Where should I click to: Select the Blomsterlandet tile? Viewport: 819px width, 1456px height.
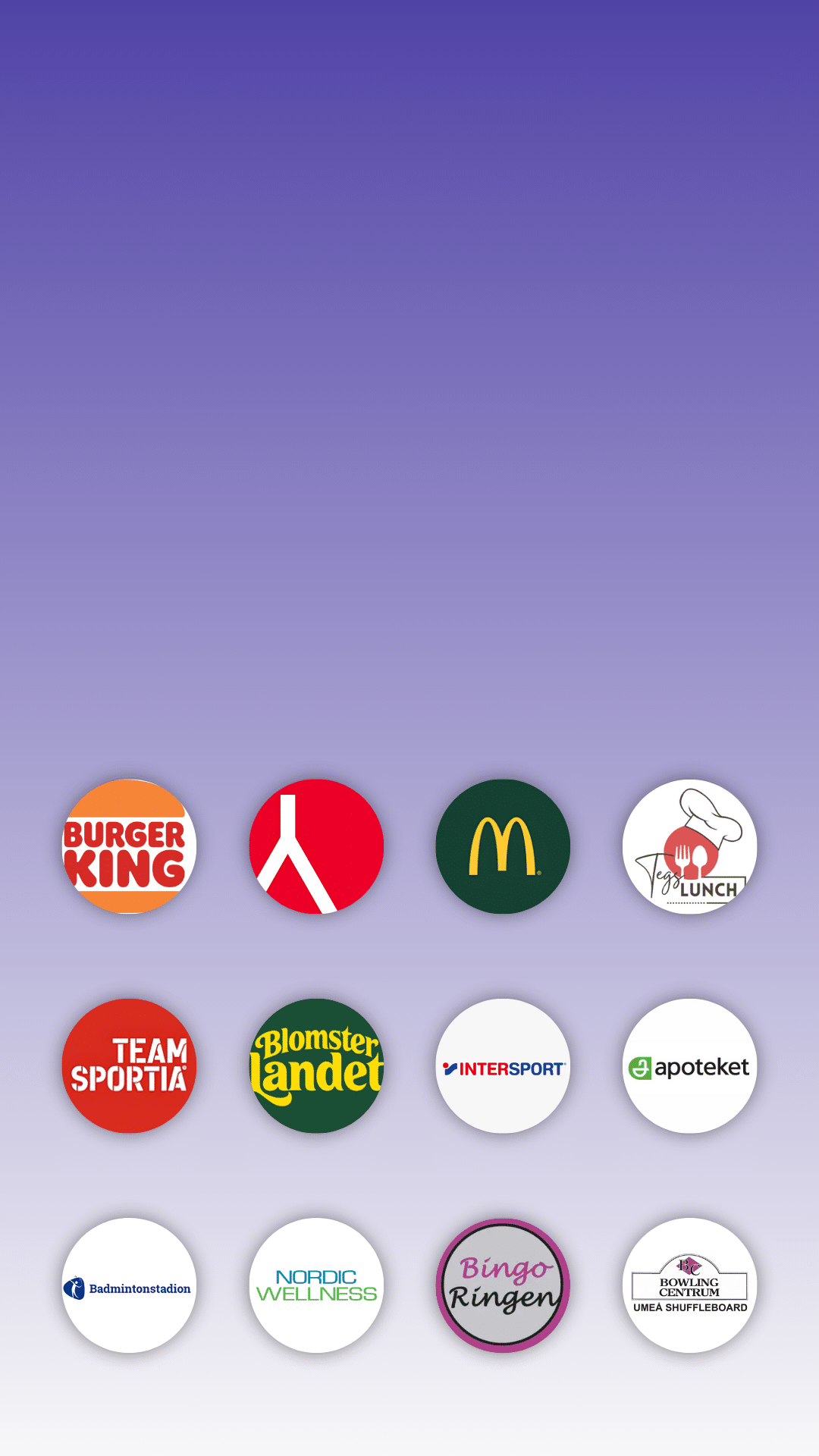pyautogui.click(x=316, y=1066)
